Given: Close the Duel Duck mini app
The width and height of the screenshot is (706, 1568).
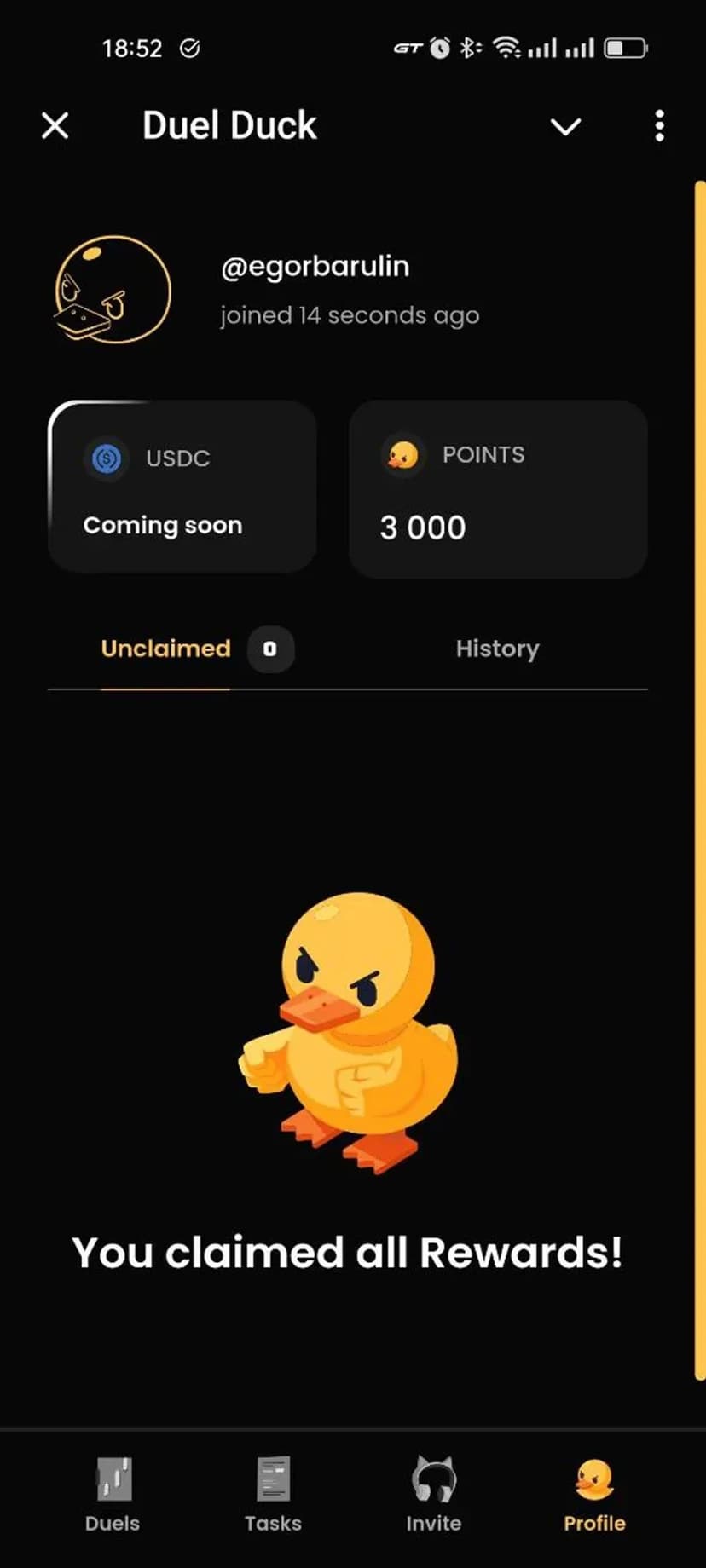Looking at the screenshot, I should click(55, 126).
